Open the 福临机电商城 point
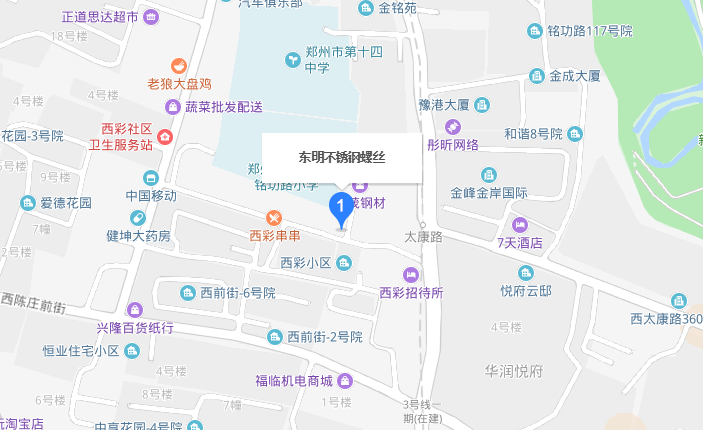Viewport: 703px width, 430px height. (x=344, y=381)
